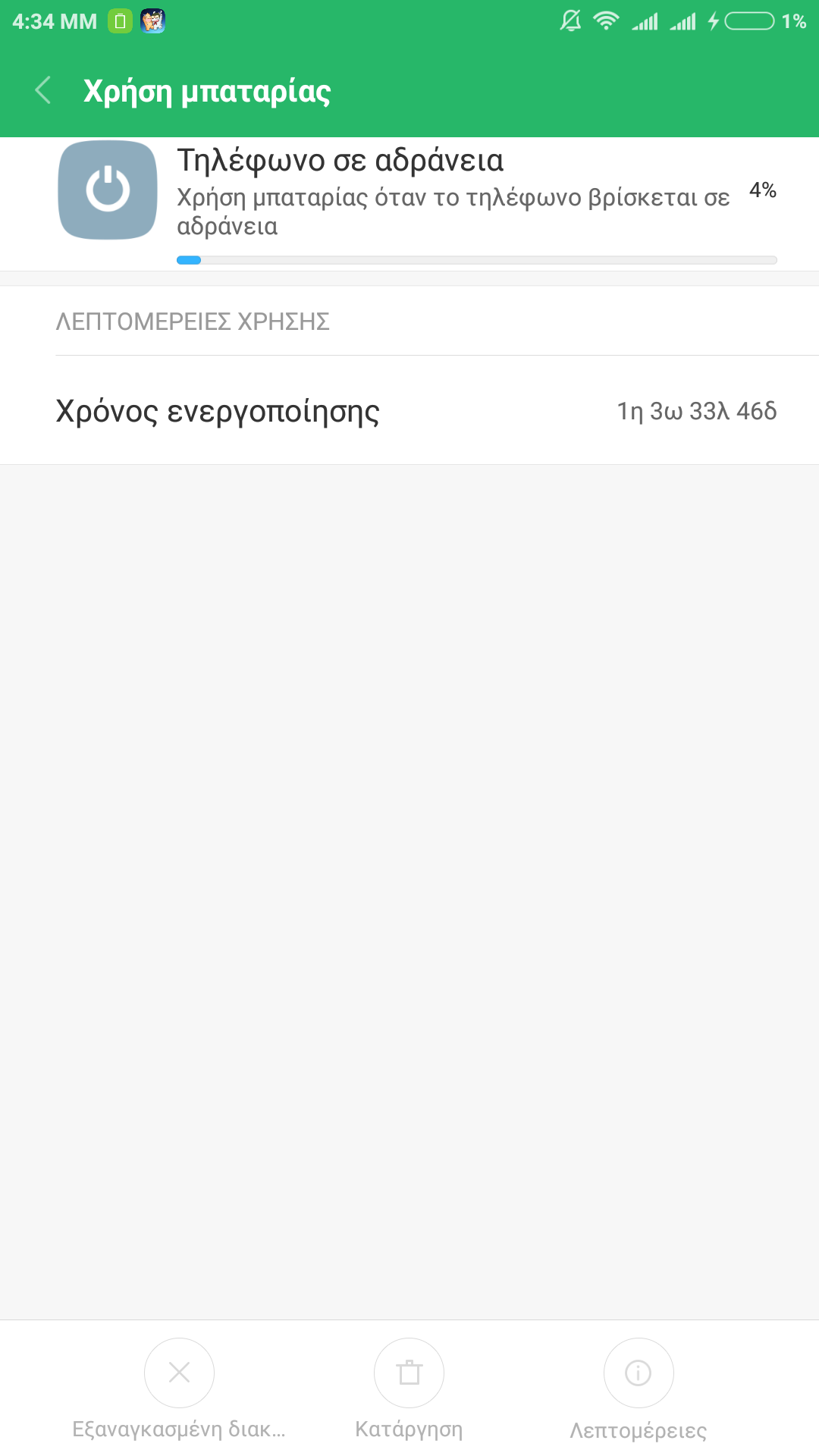Go back from Χρήση μπαταρίας screen
Viewport: 819px width, 1456px height.
tap(43, 90)
